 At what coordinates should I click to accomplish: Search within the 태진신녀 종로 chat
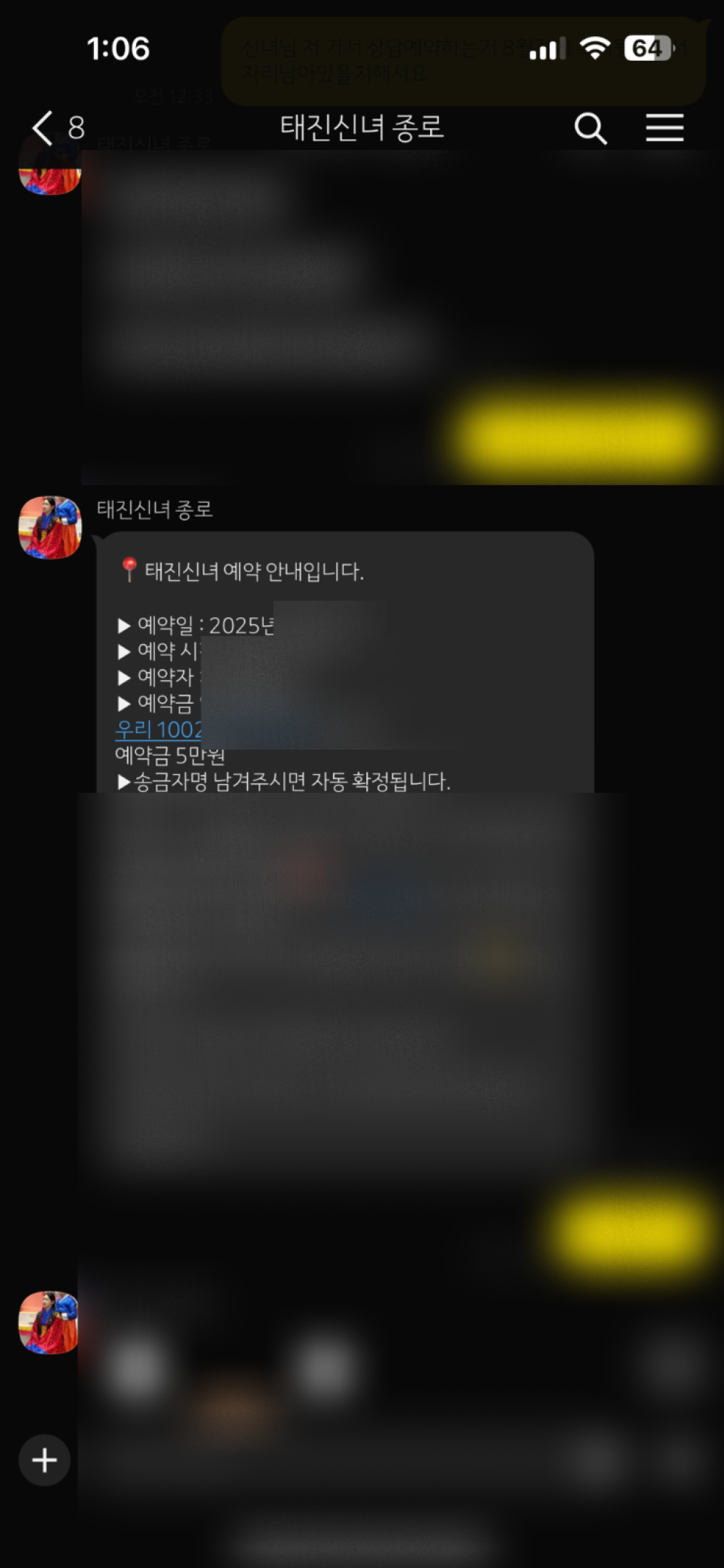[x=590, y=129]
